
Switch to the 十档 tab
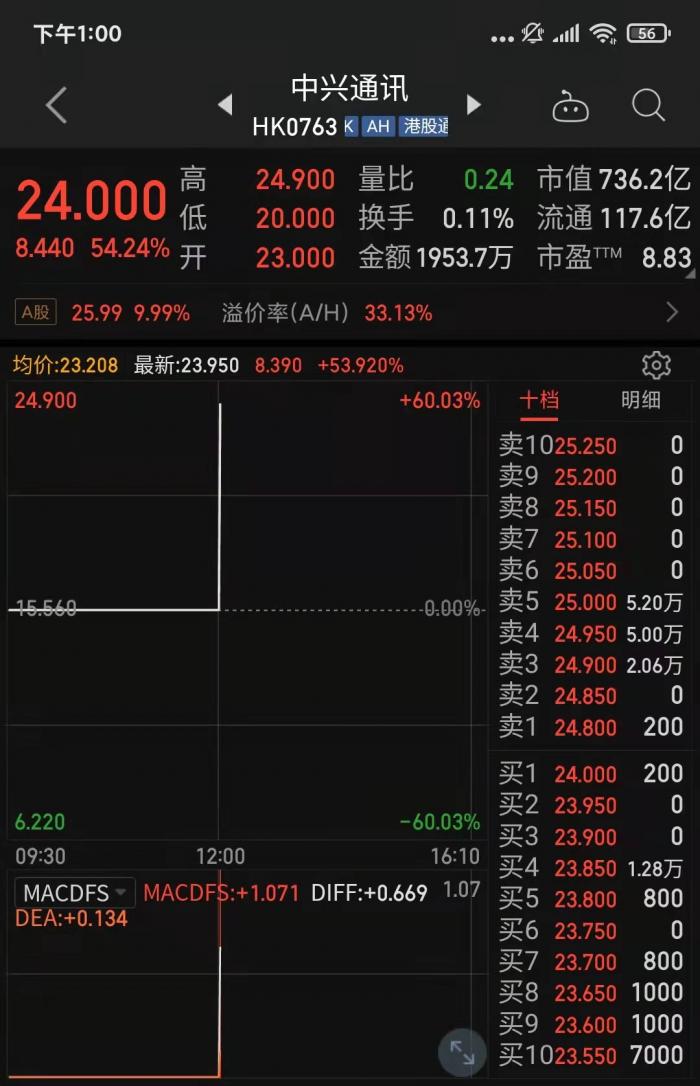(x=539, y=401)
